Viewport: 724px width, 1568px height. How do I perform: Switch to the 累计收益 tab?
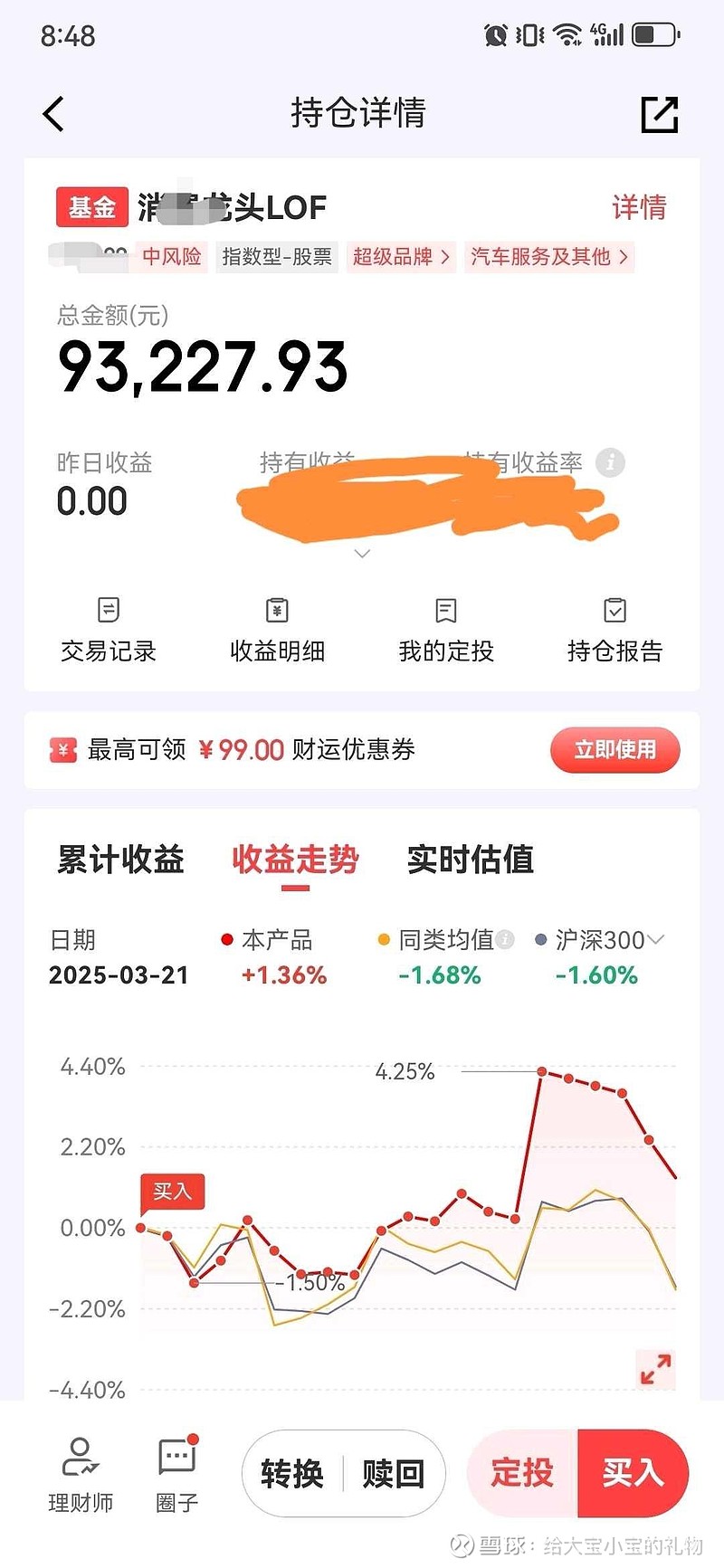pos(120,860)
